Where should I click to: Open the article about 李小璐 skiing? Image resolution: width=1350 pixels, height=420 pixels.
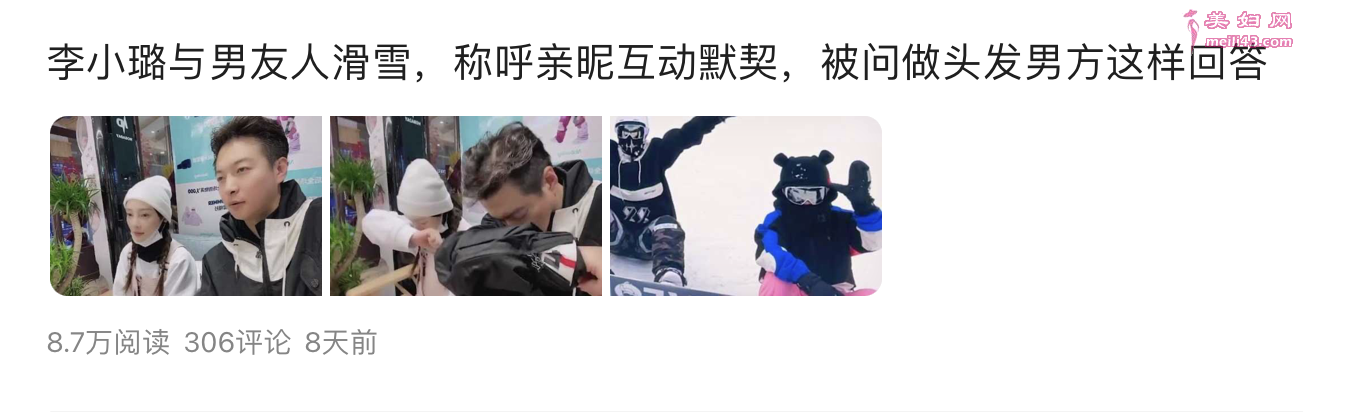[656, 66]
